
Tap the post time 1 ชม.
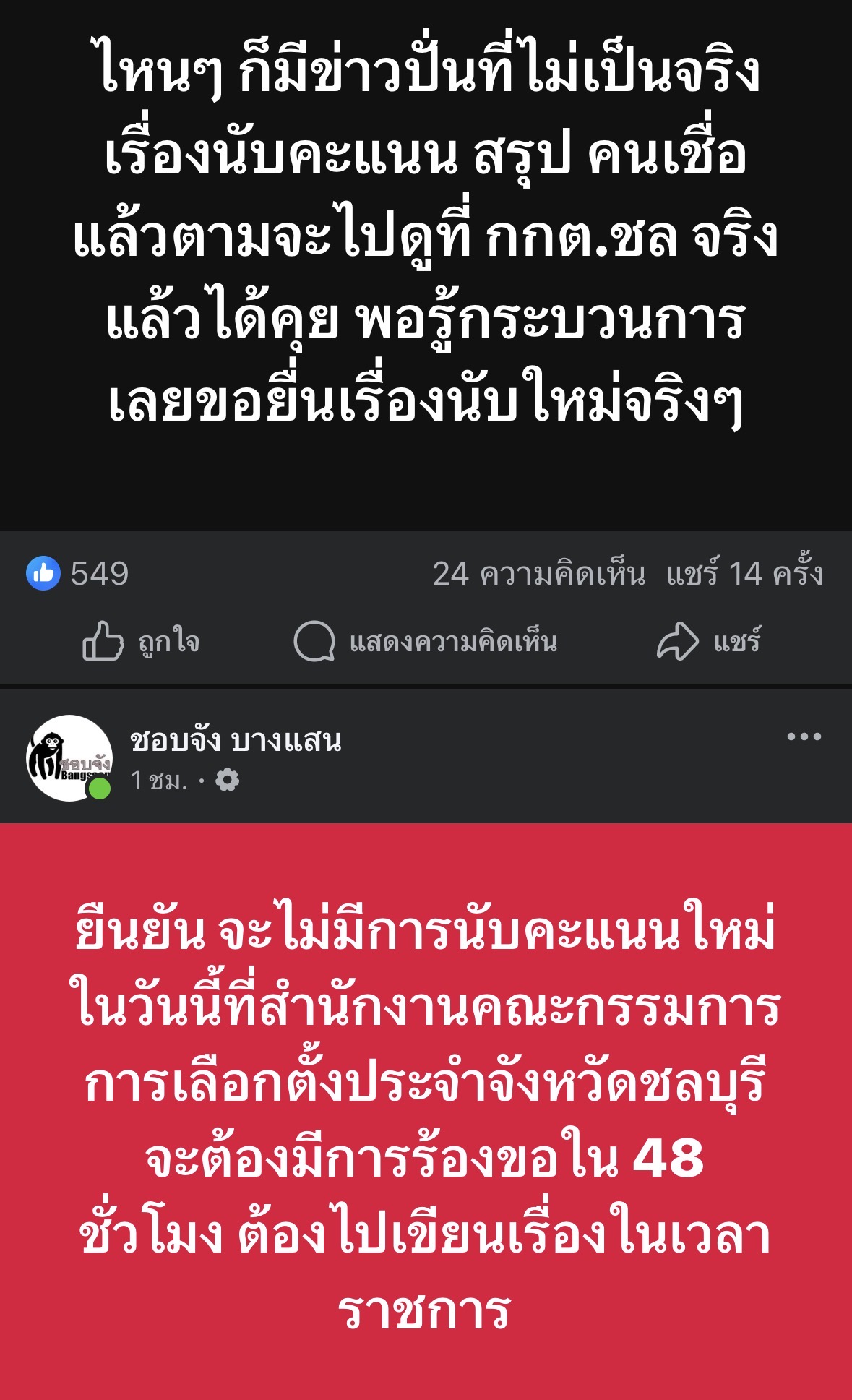pyautogui.click(x=158, y=781)
